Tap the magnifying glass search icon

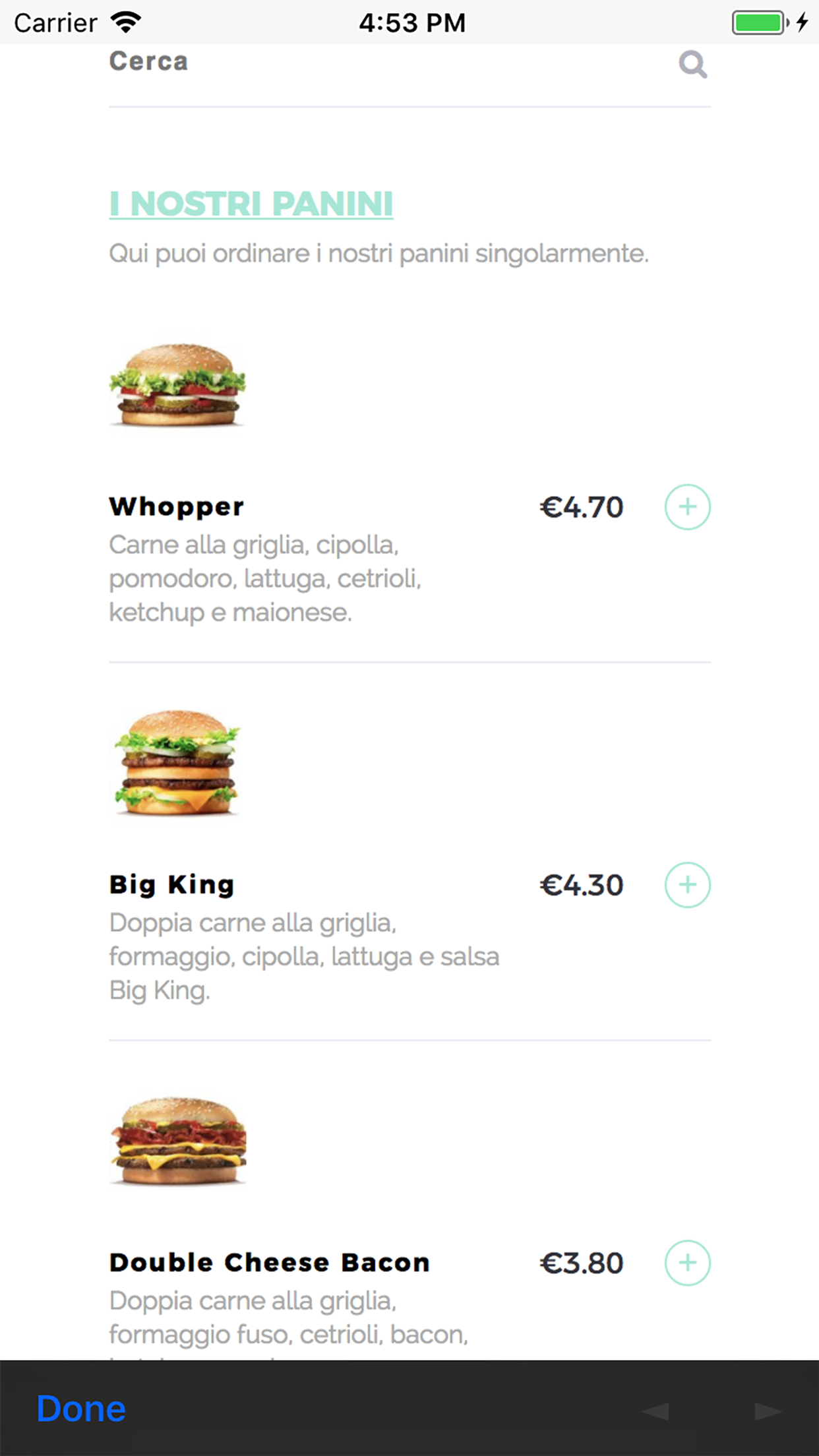click(x=692, y=65)
